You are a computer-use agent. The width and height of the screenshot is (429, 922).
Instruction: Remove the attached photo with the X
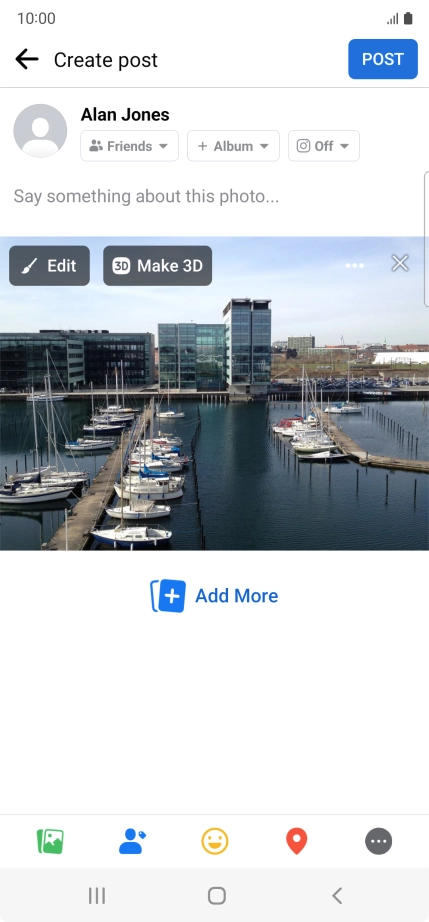[x=400, y=263]
